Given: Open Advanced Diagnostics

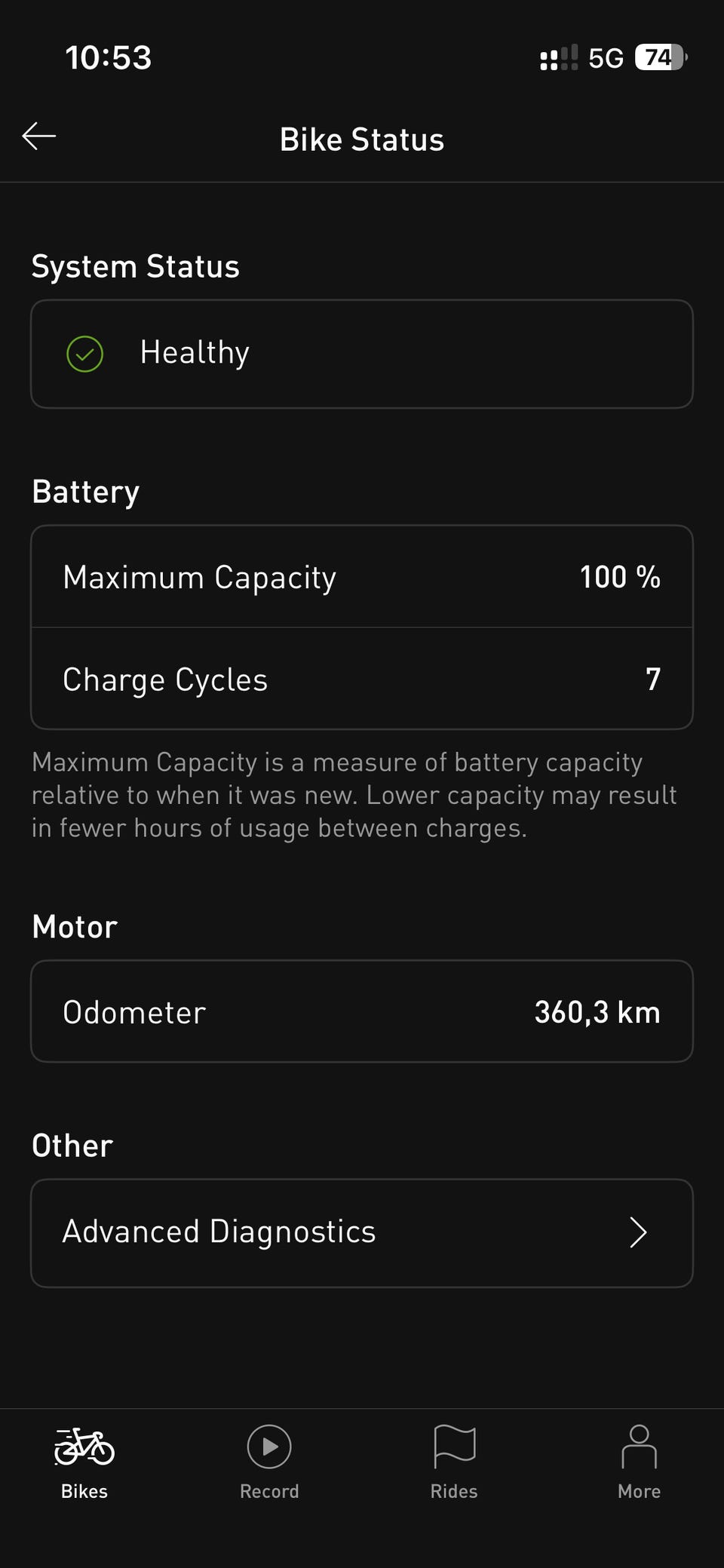Looking at the screenshot, I should 362,1233.
